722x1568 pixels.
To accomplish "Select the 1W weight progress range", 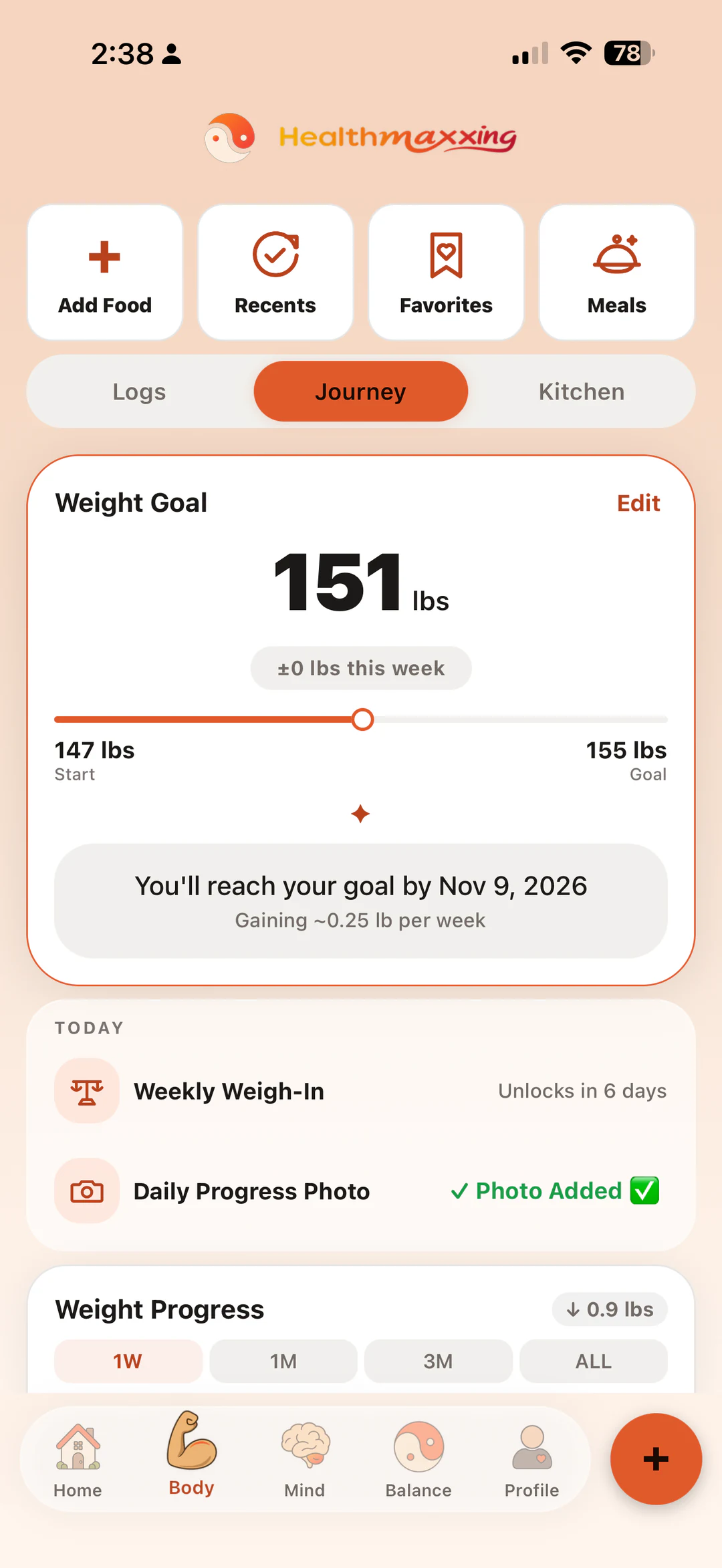I will [128, 1361].
